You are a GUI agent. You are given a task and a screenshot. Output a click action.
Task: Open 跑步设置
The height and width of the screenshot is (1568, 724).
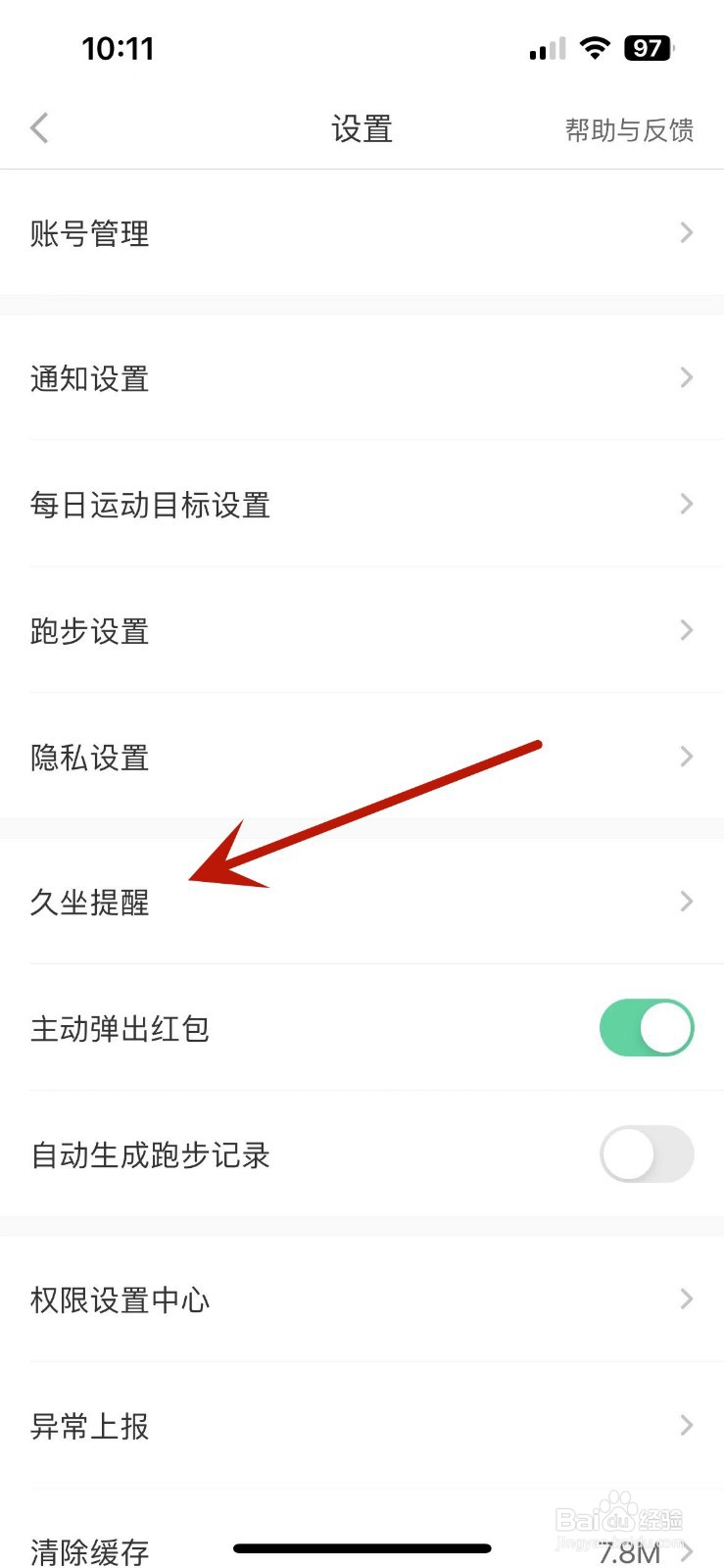coord(89,630)
